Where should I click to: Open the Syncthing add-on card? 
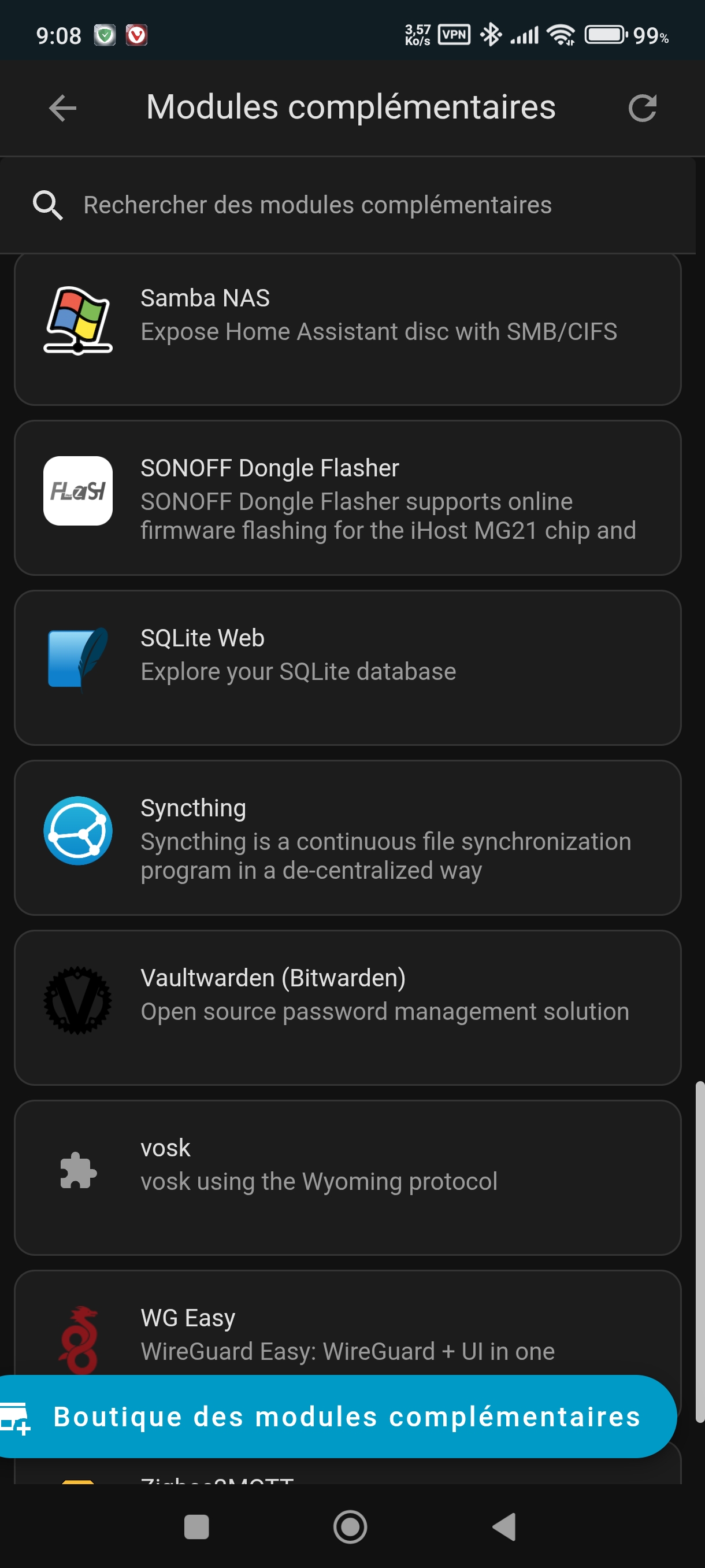347,838
